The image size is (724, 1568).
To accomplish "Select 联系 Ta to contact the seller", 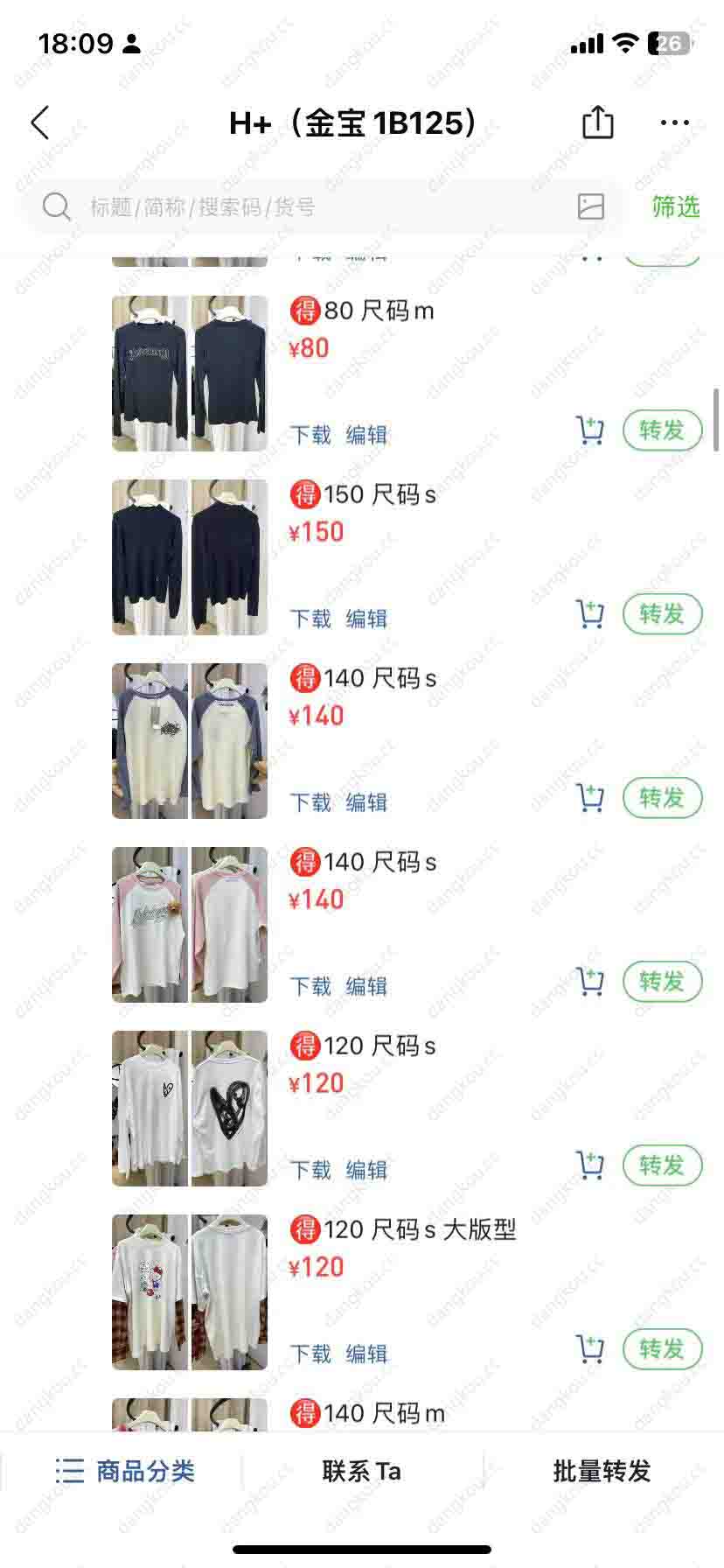I will coord(361,1471).
